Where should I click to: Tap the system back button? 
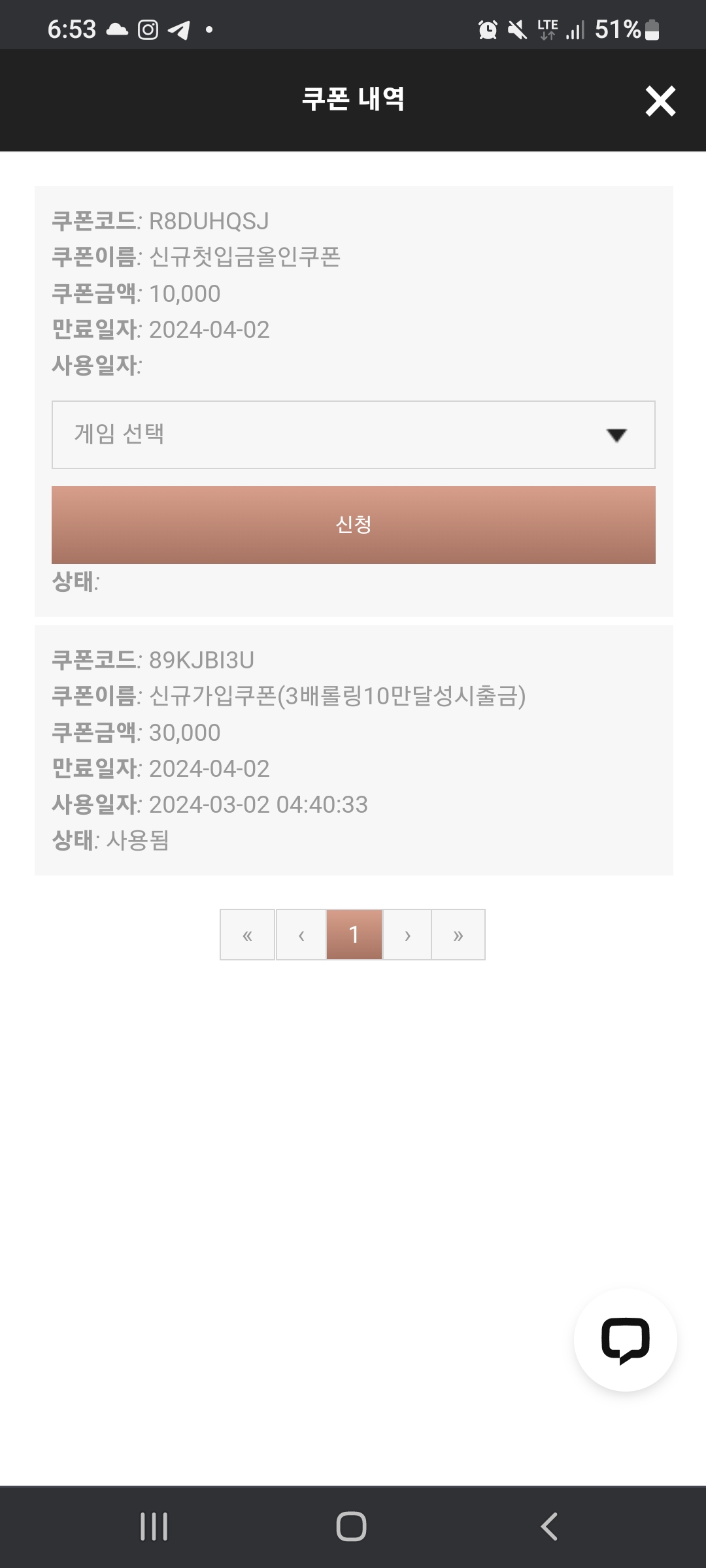pos(550,1527)
